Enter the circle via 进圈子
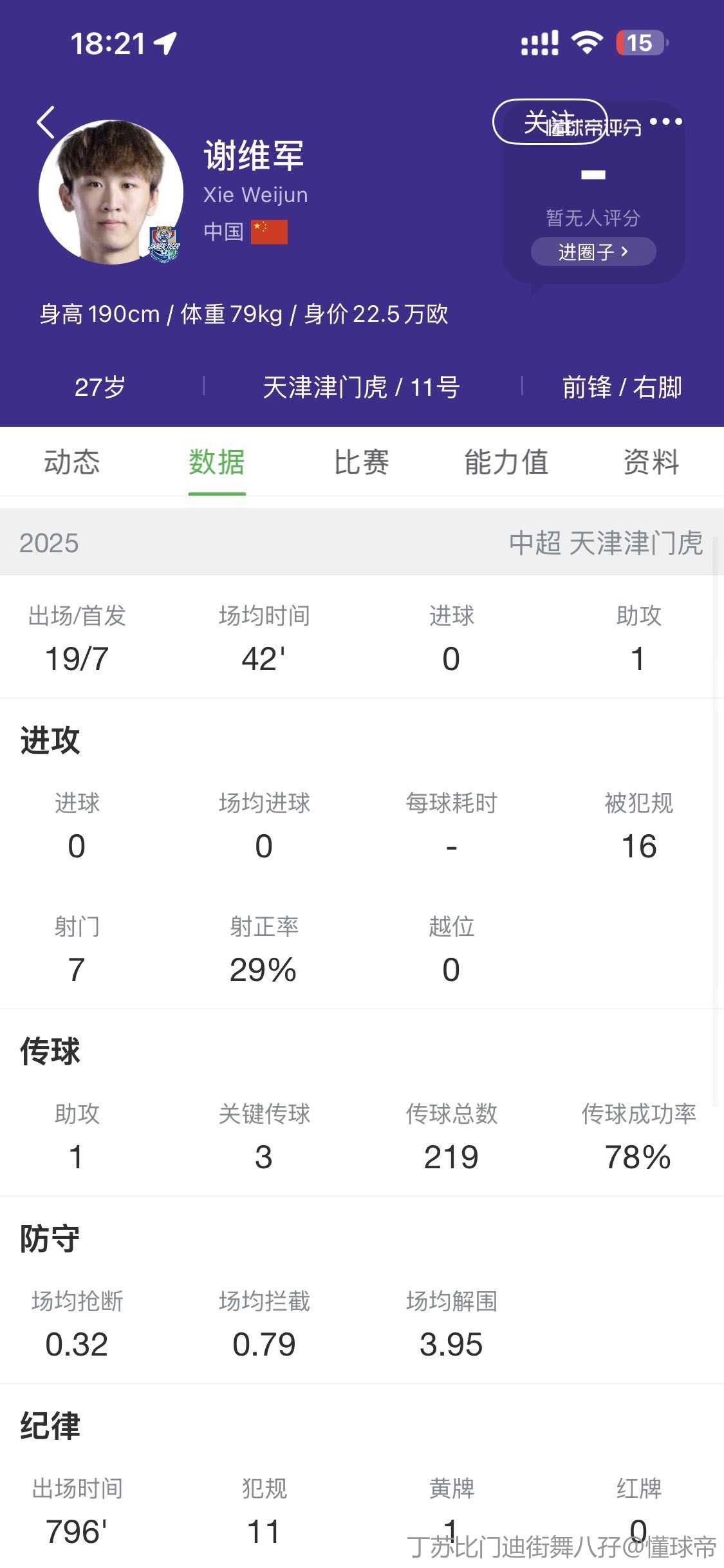724x1568 pixels. click(593, 252)
